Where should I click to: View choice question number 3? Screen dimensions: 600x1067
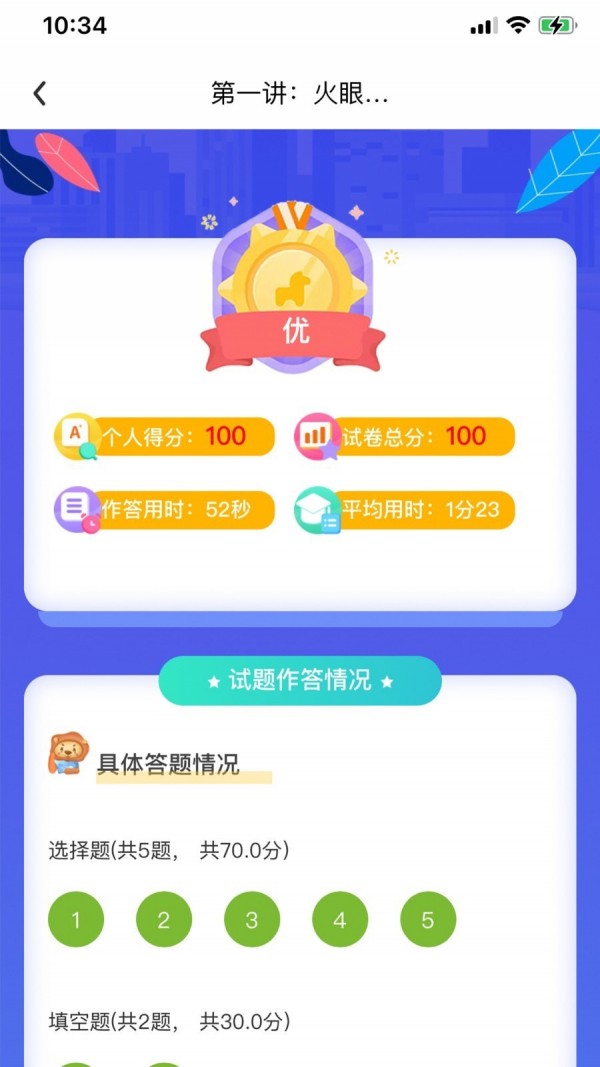click(252, 919)
